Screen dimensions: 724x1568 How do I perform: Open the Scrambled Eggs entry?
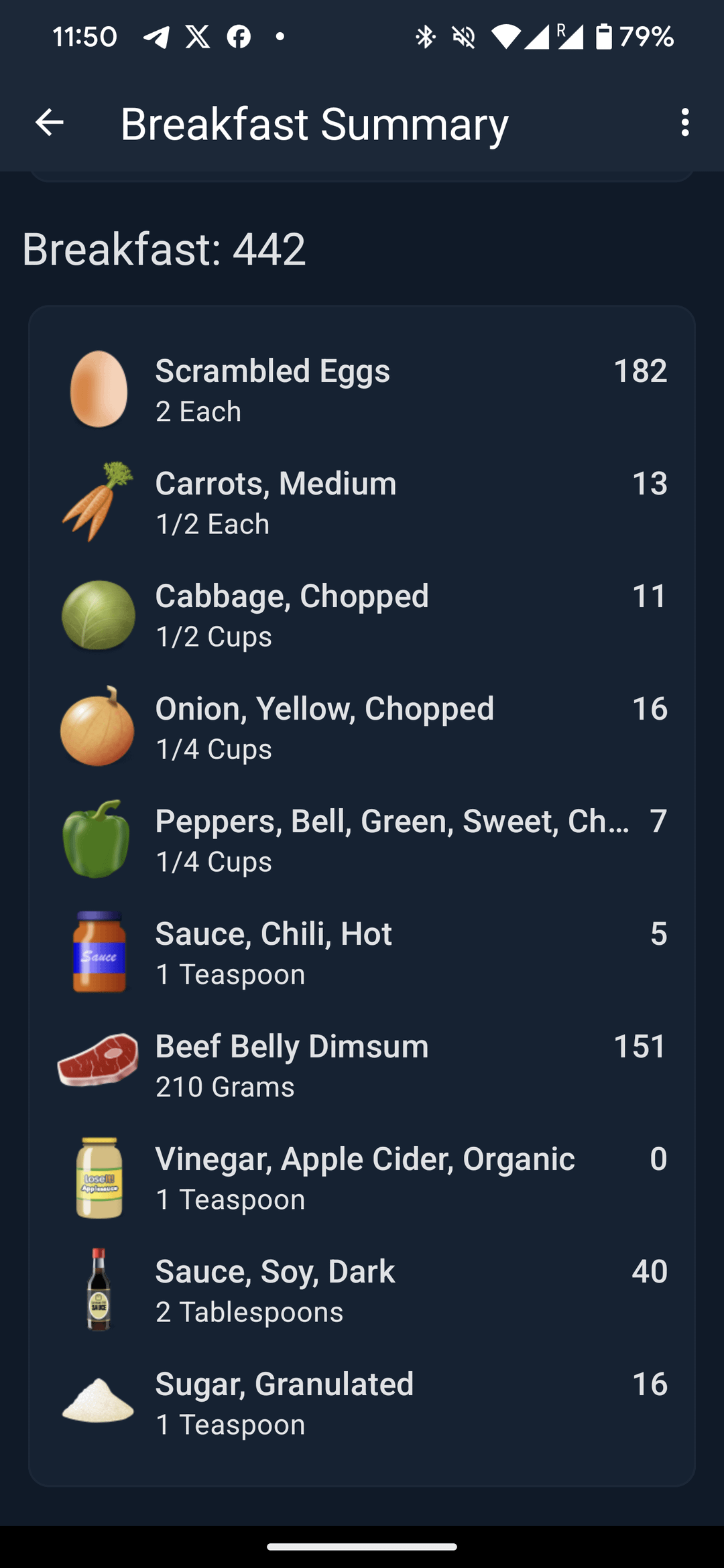362,390
